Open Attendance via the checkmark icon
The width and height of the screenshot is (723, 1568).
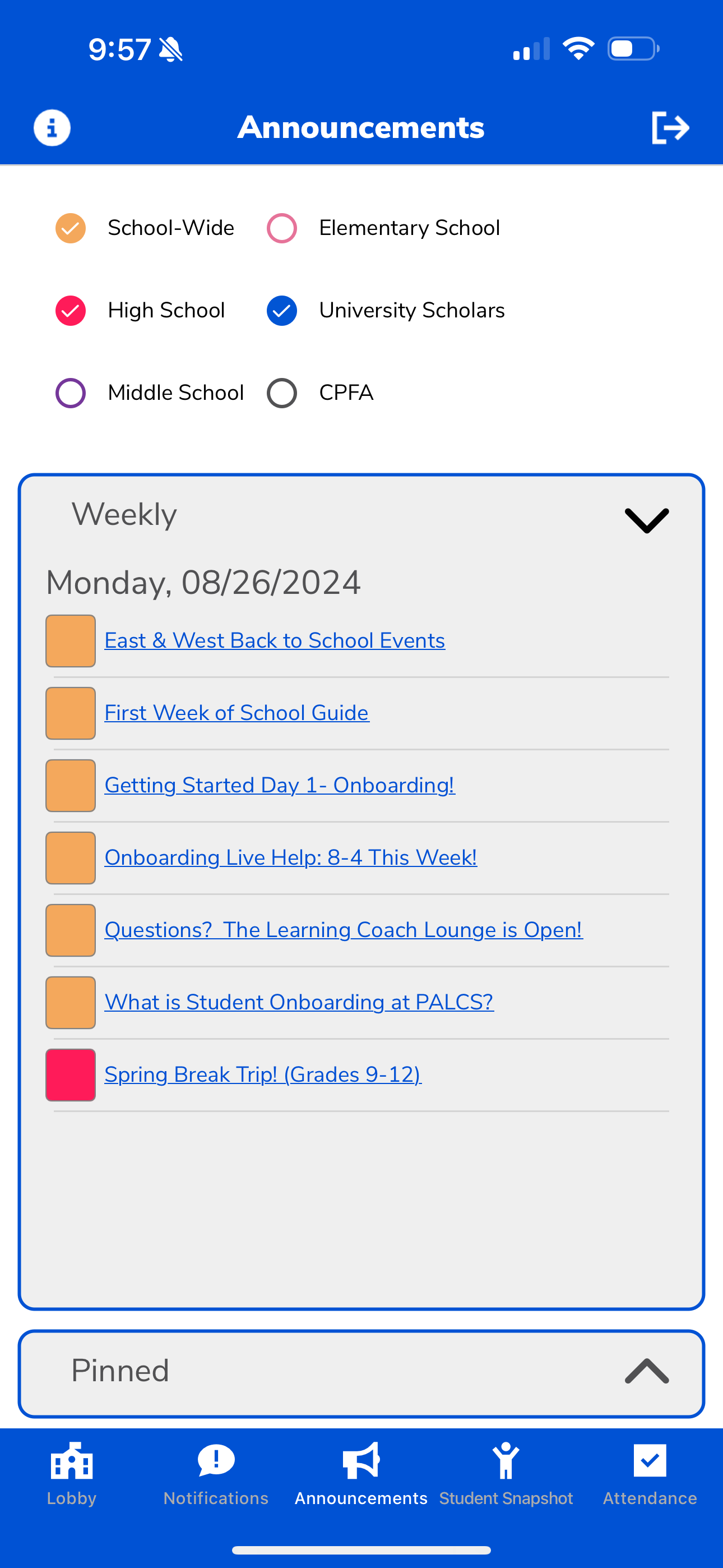(x=650, y=1460)
